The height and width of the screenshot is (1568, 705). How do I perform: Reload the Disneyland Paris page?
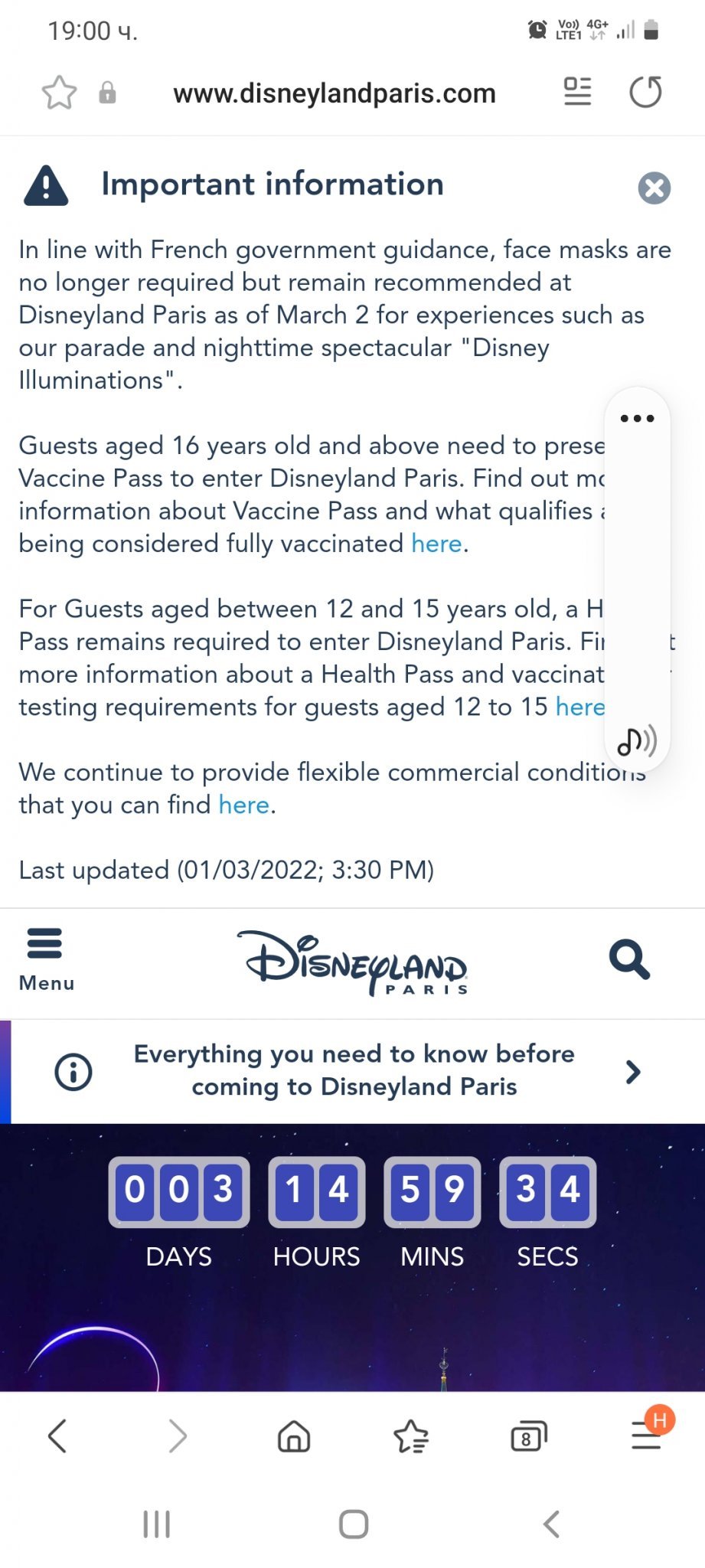pyautogui.click(x=645, y=93)
